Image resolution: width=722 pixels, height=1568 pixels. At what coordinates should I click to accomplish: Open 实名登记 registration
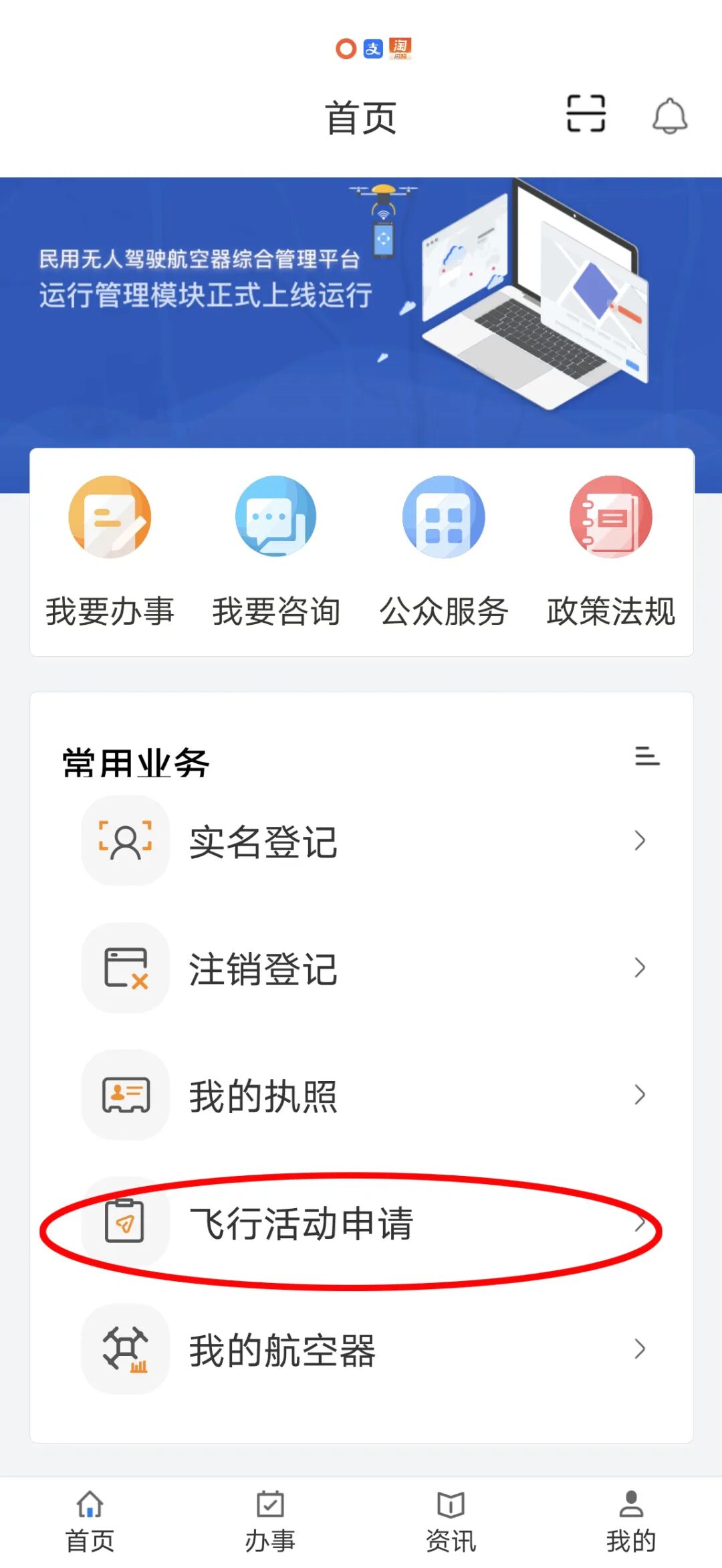coord(361,841)
